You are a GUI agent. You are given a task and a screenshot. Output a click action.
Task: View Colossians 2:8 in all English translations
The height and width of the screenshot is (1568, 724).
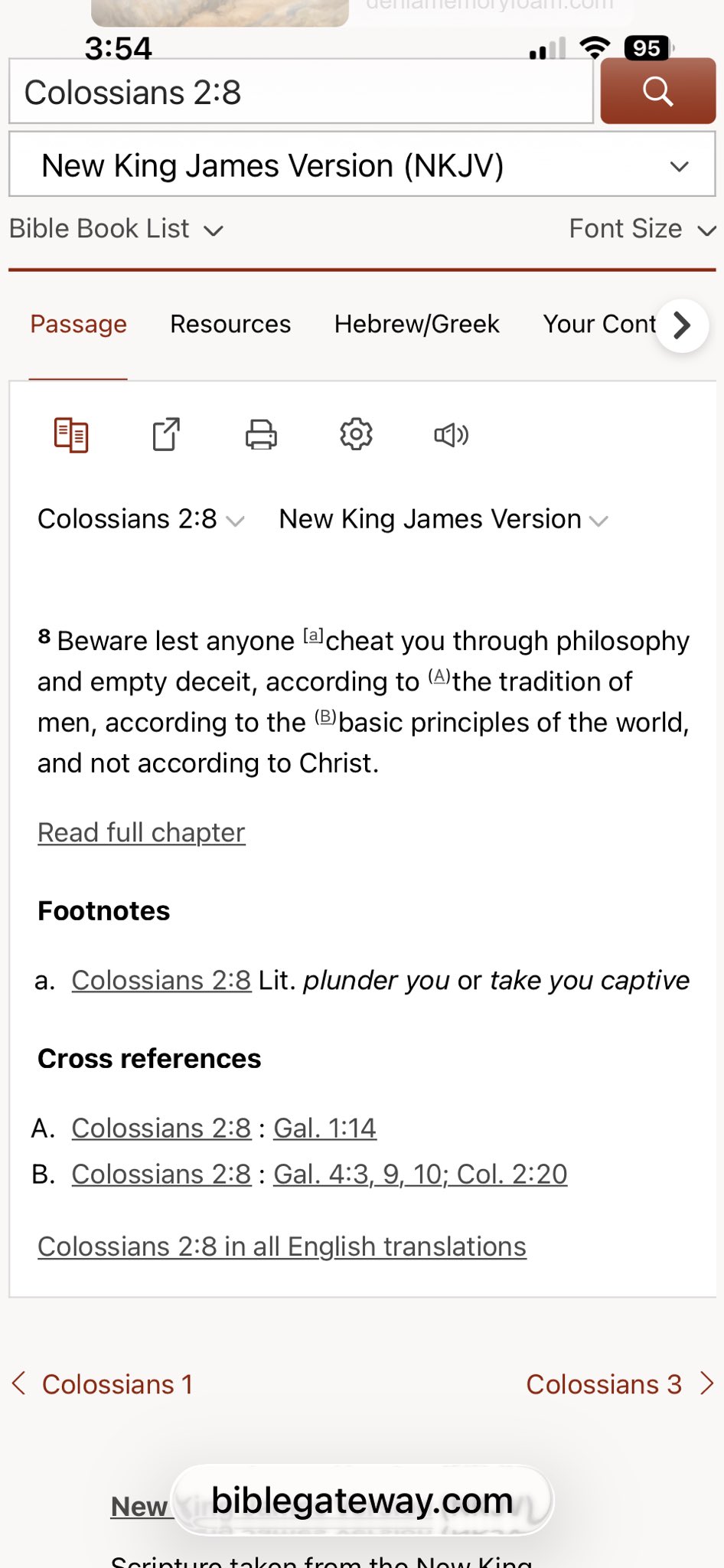click(x=282, y=1246)
